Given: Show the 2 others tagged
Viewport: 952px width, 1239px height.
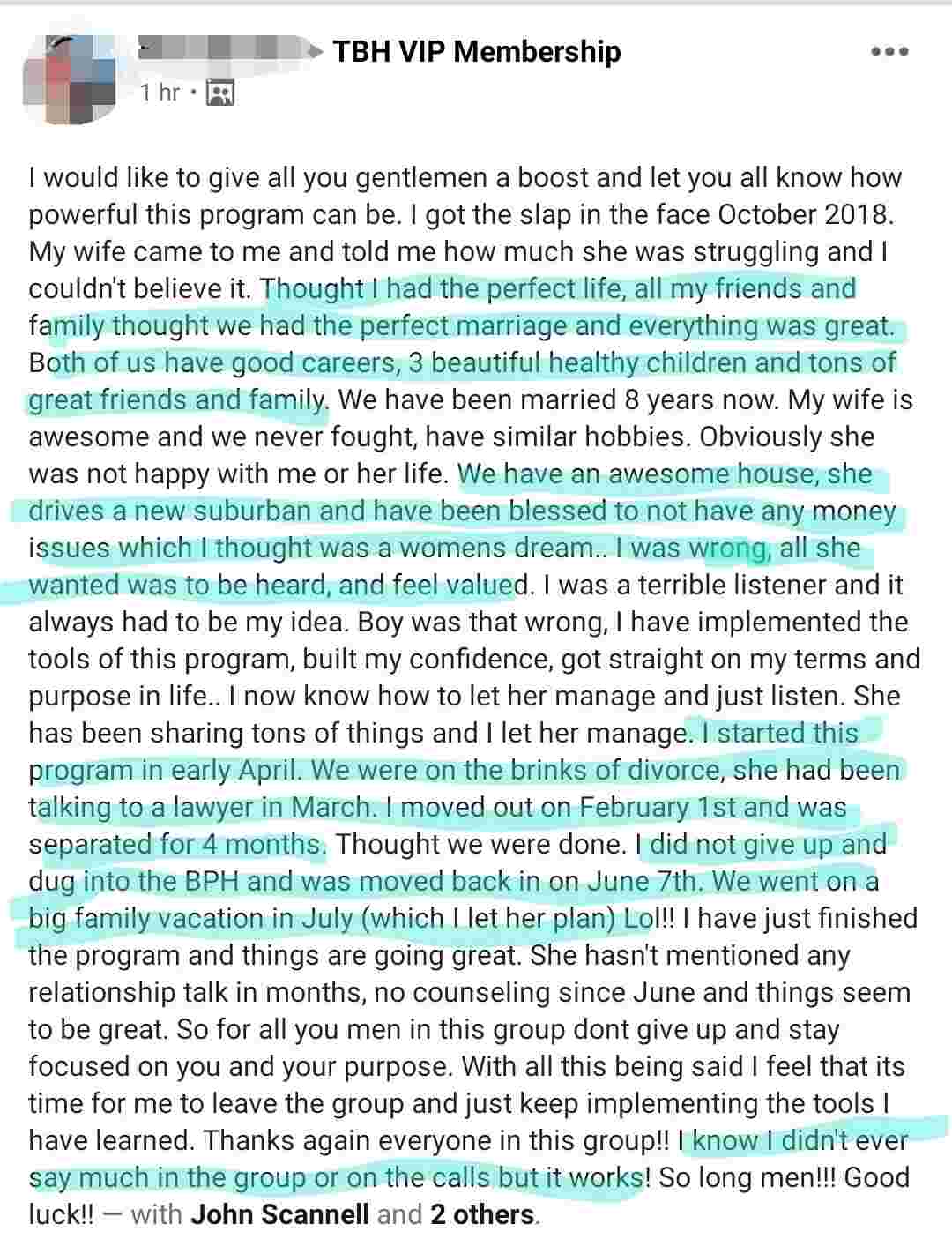Looking at the screenshot, I should [x=481, y=1214].
